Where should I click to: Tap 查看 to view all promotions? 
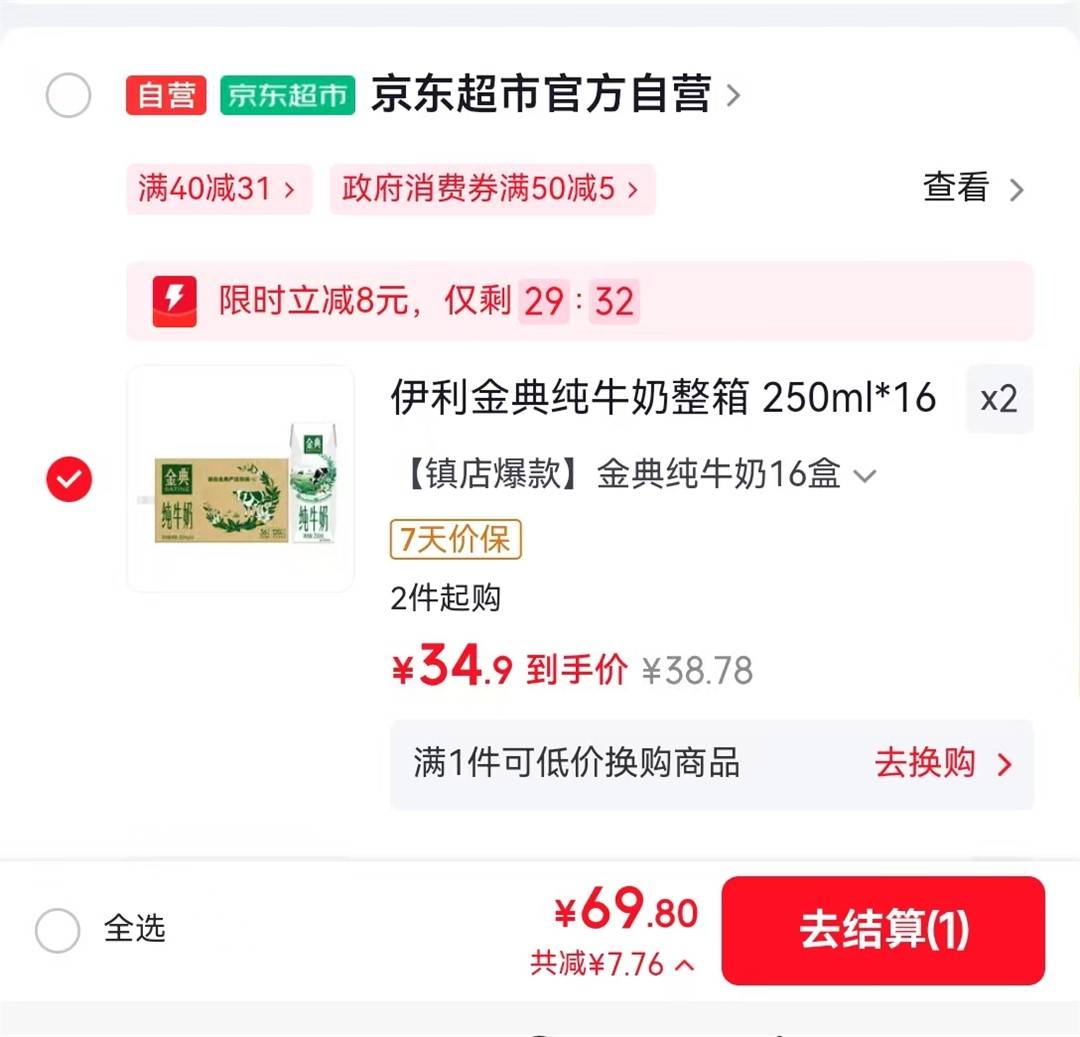(973, 188)
